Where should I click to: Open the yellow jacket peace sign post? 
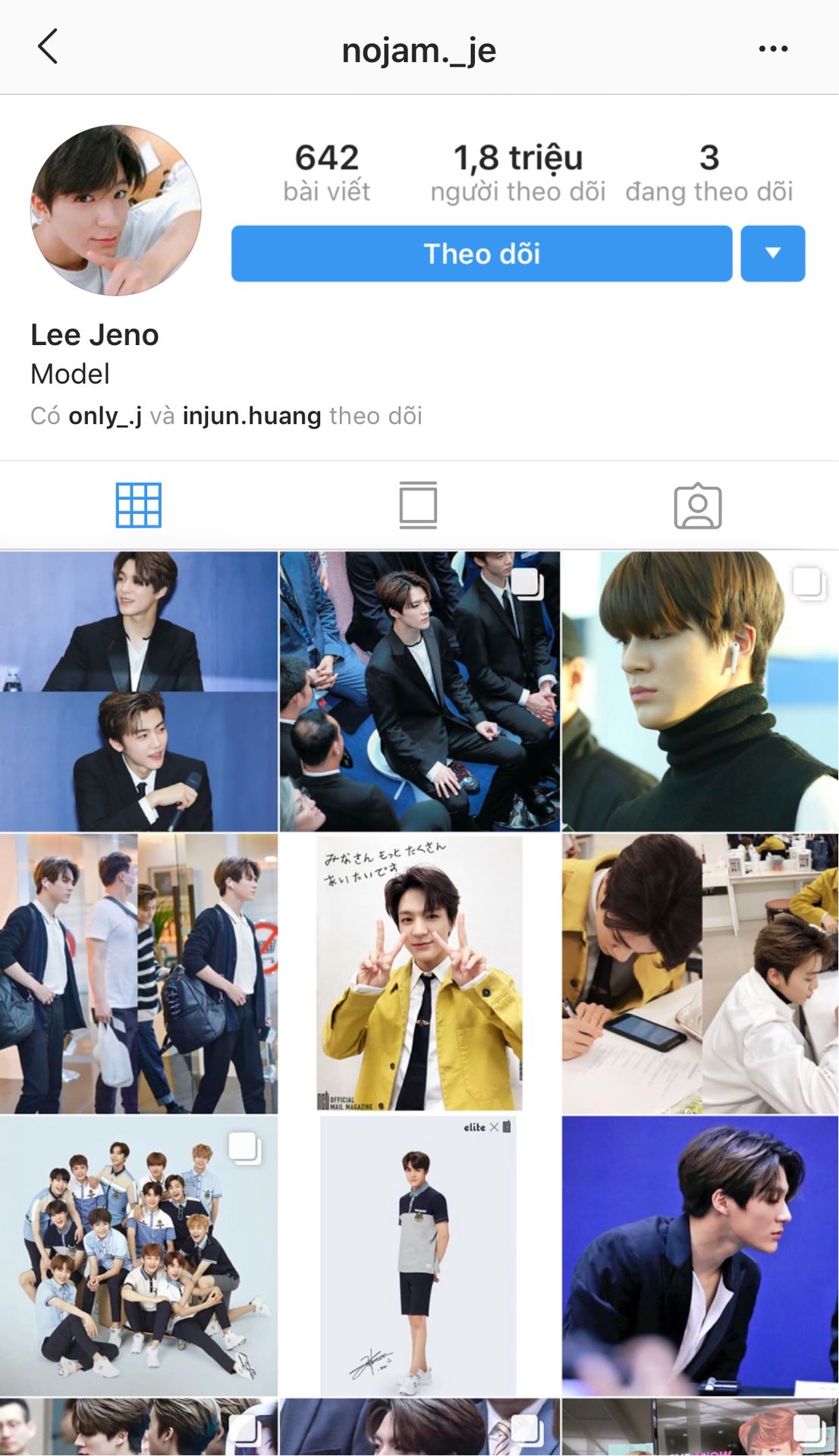coord(419,974)
